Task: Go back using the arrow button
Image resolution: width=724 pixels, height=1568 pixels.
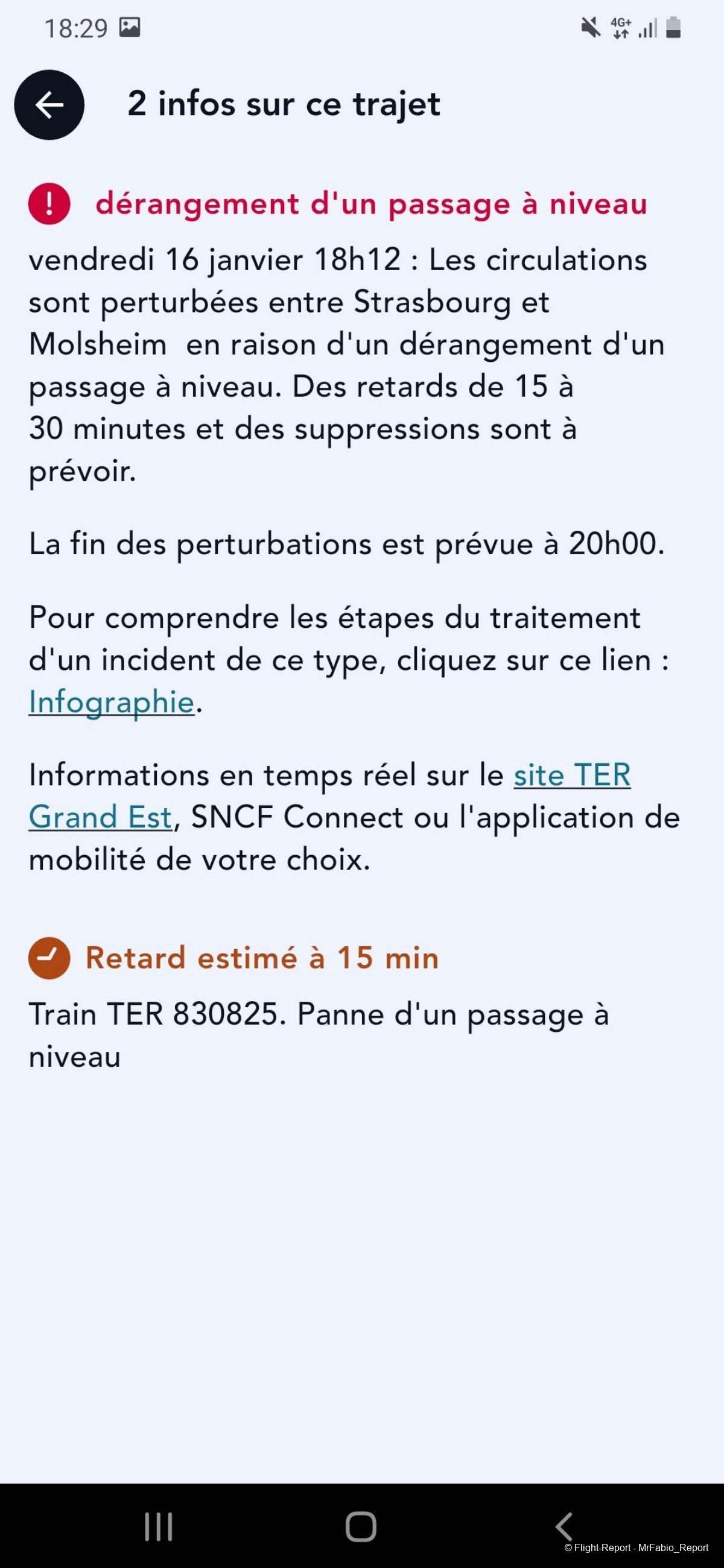Action: coord(49,105)
